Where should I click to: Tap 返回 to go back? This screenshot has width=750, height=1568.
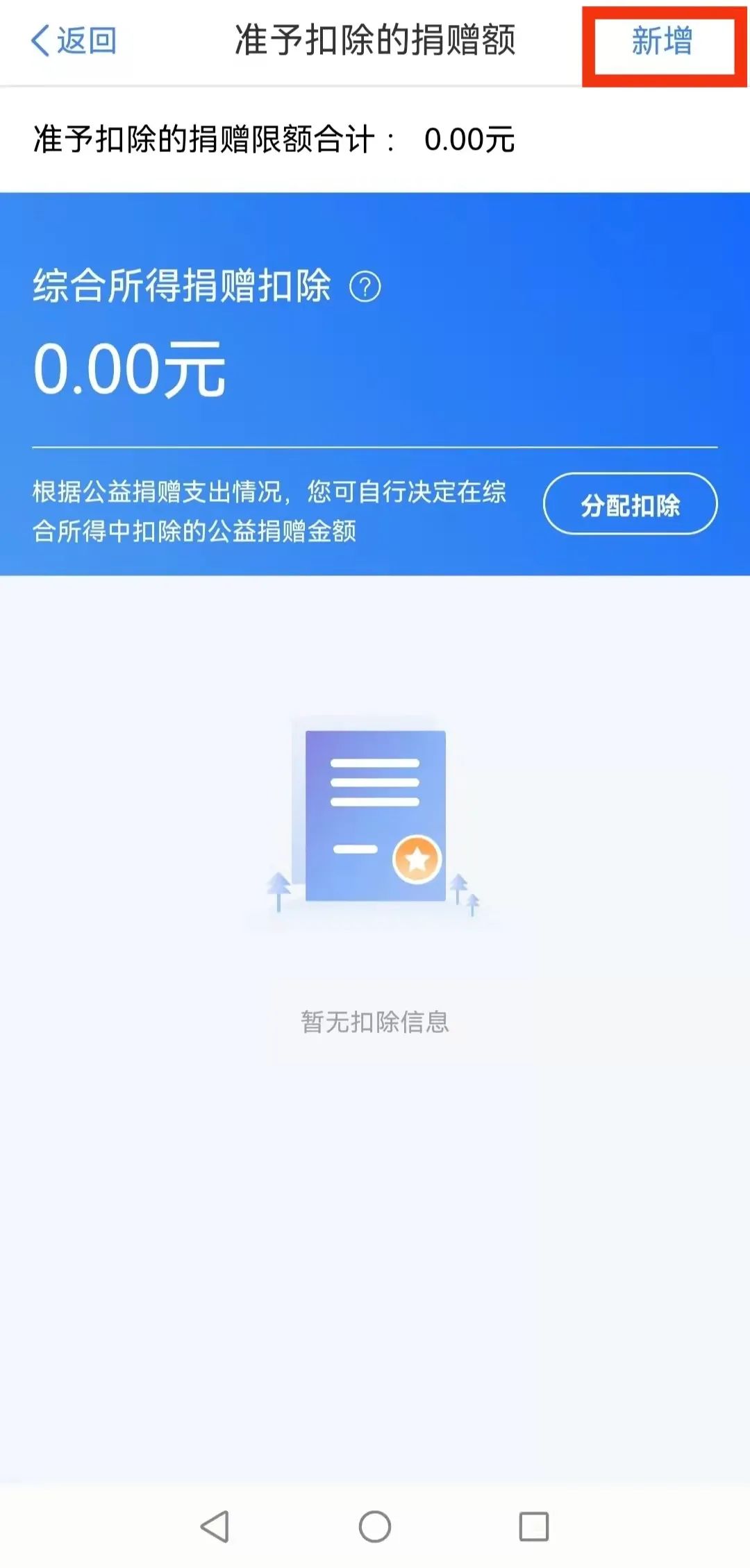pos(74,41)
